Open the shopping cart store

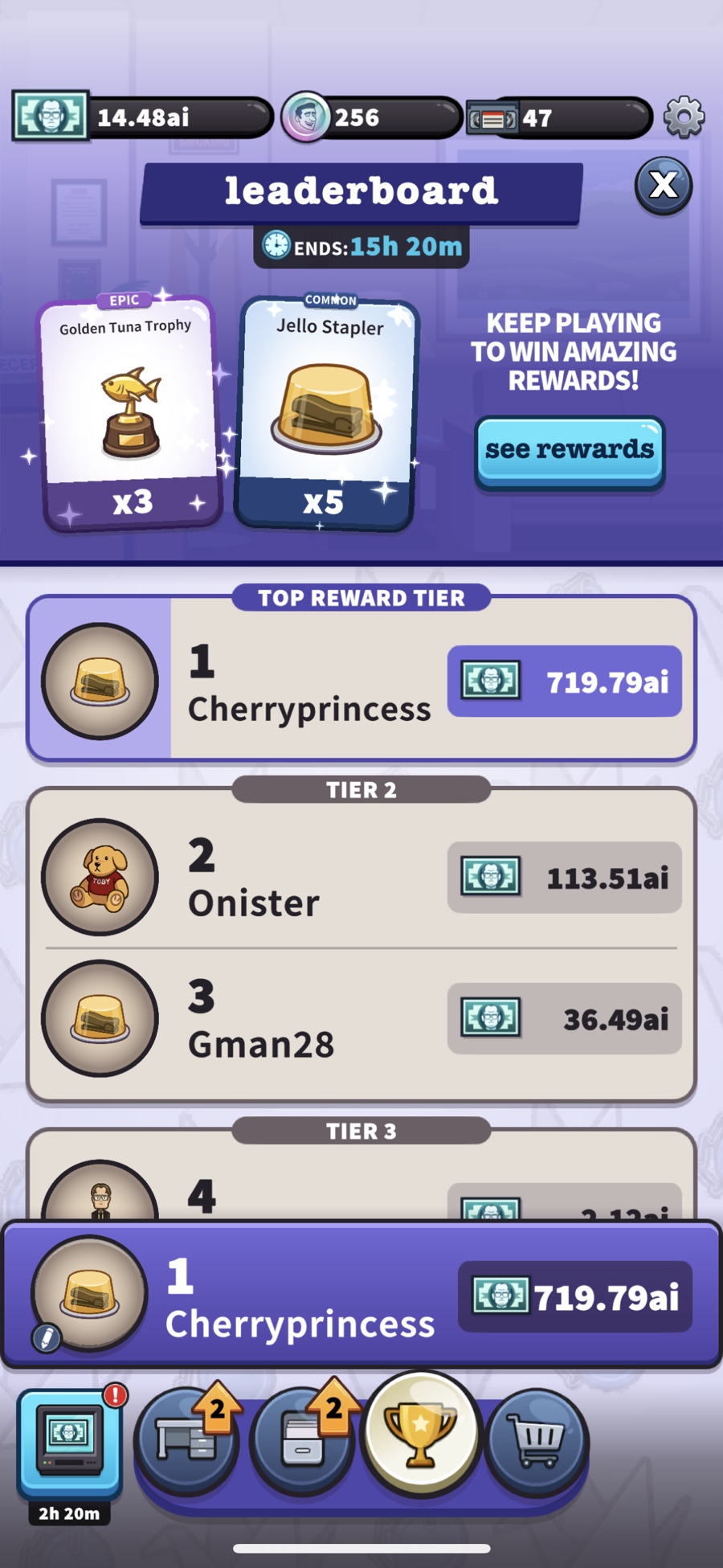click(536, 1440)
